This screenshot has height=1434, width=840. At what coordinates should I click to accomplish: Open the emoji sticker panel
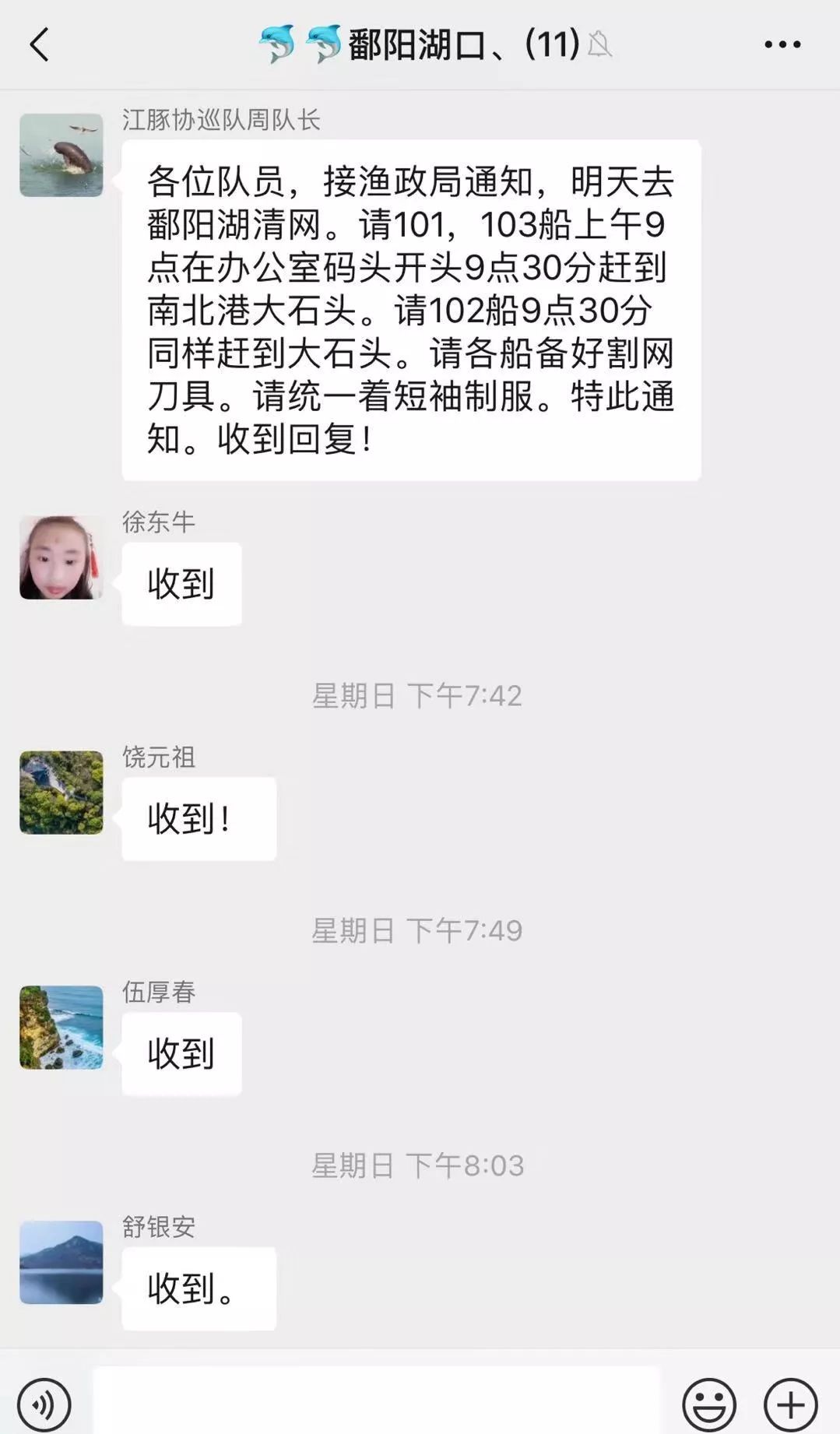708,1405
